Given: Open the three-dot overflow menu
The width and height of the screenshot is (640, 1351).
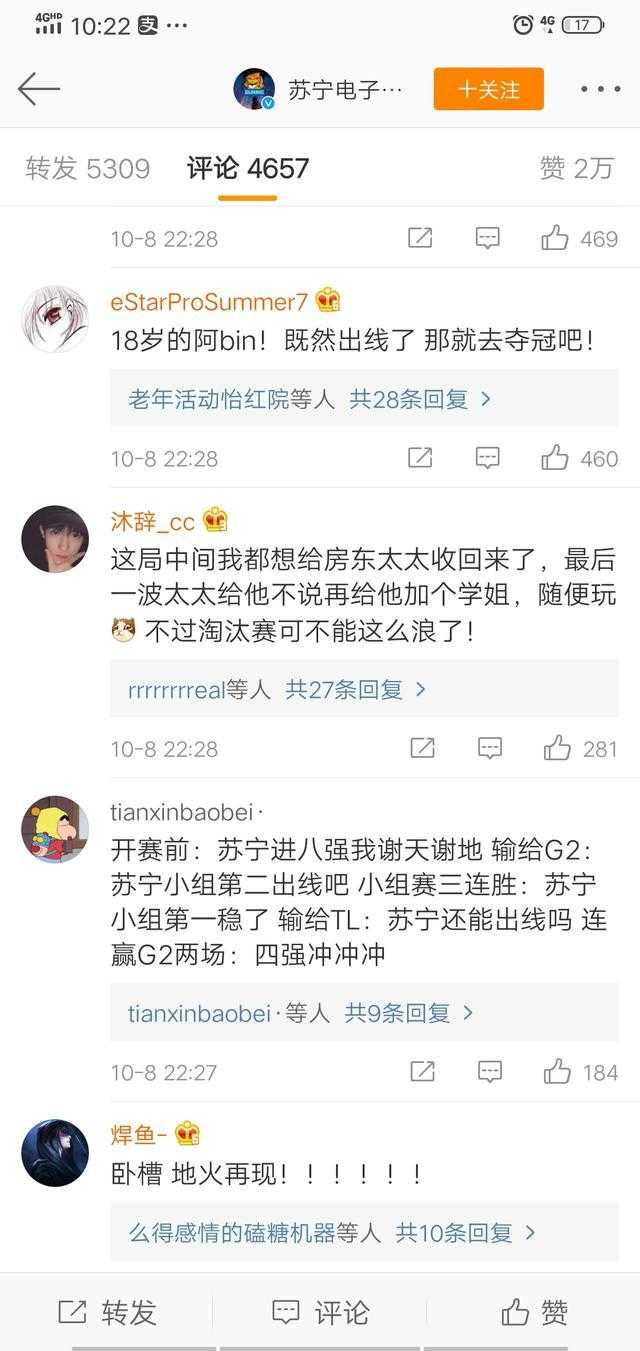Looking at the screenshot, I should (600, 89).
